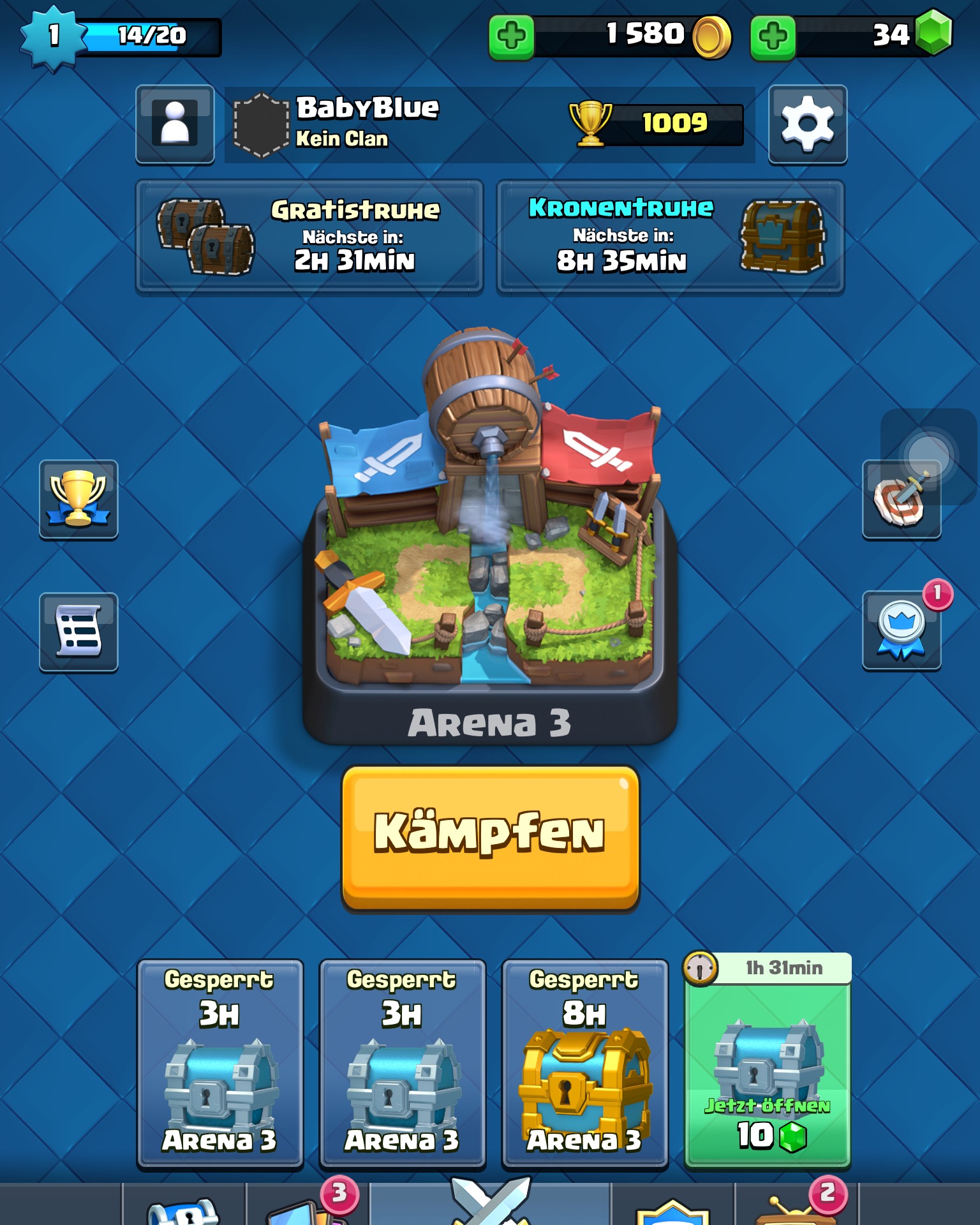Open the player profile icon
This screenshot has height=1225, width=980.
pyautogui.click(x=175, y=124)
